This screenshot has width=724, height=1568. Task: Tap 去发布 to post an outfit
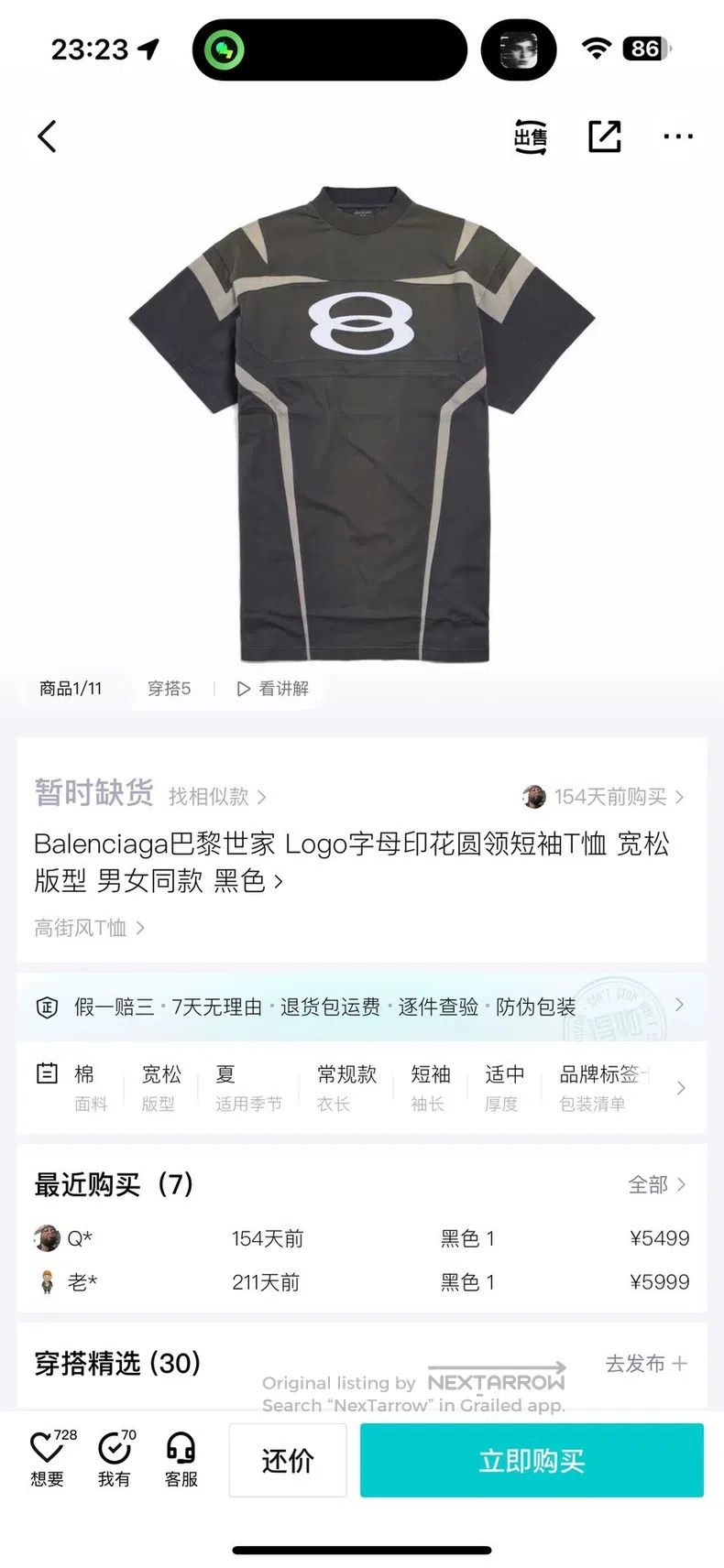tap(646, 1363)
